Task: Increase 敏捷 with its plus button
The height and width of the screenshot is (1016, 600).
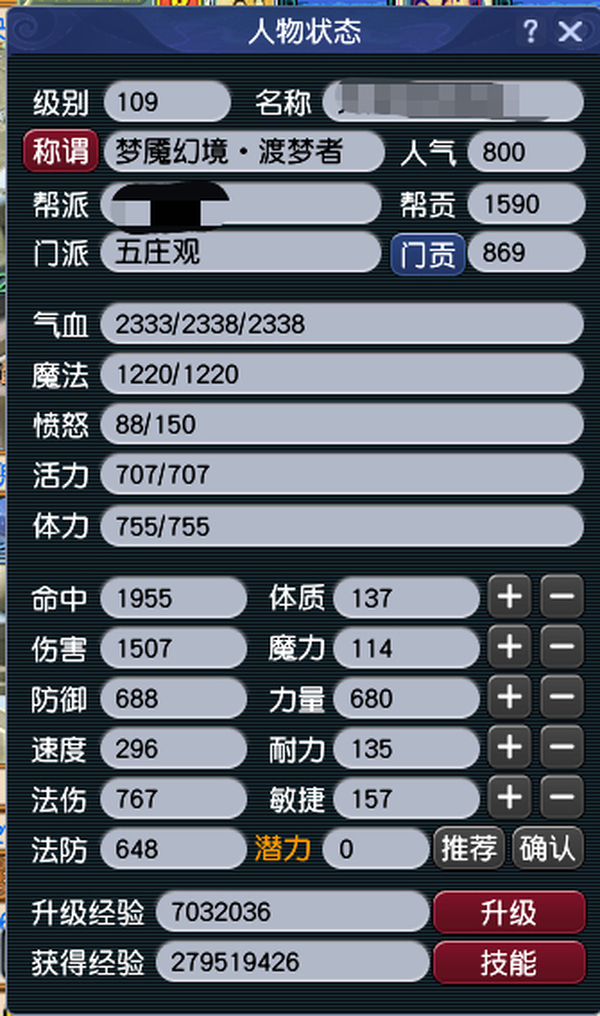Action: [510, 798]
